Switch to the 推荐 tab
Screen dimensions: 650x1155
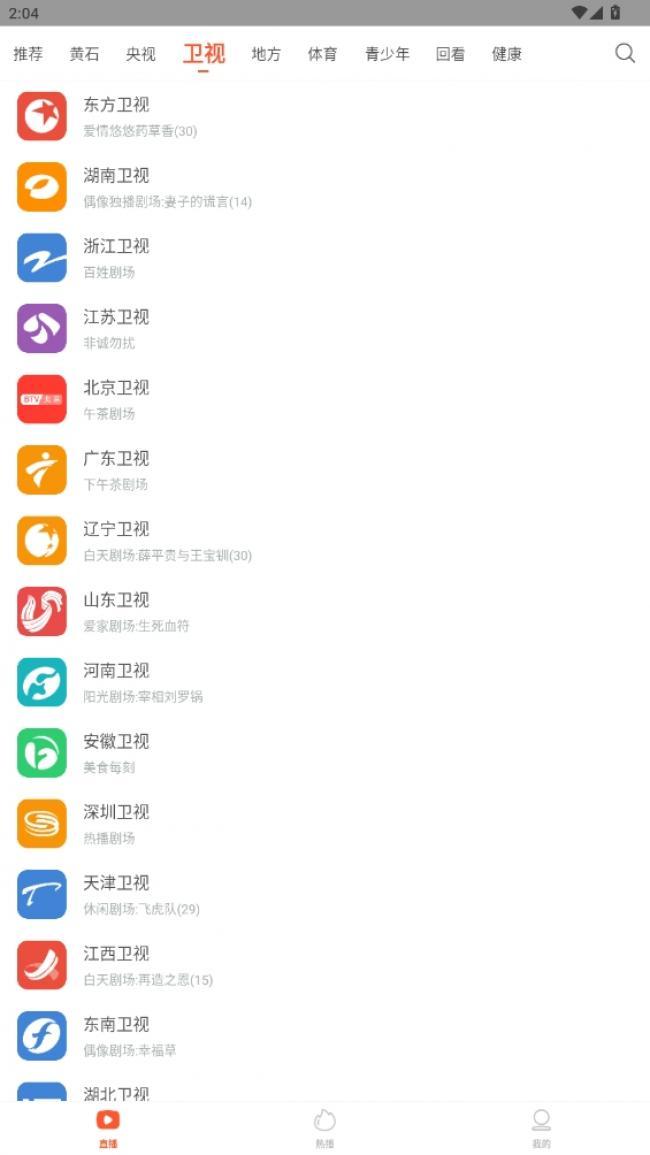tap(28, 54)
